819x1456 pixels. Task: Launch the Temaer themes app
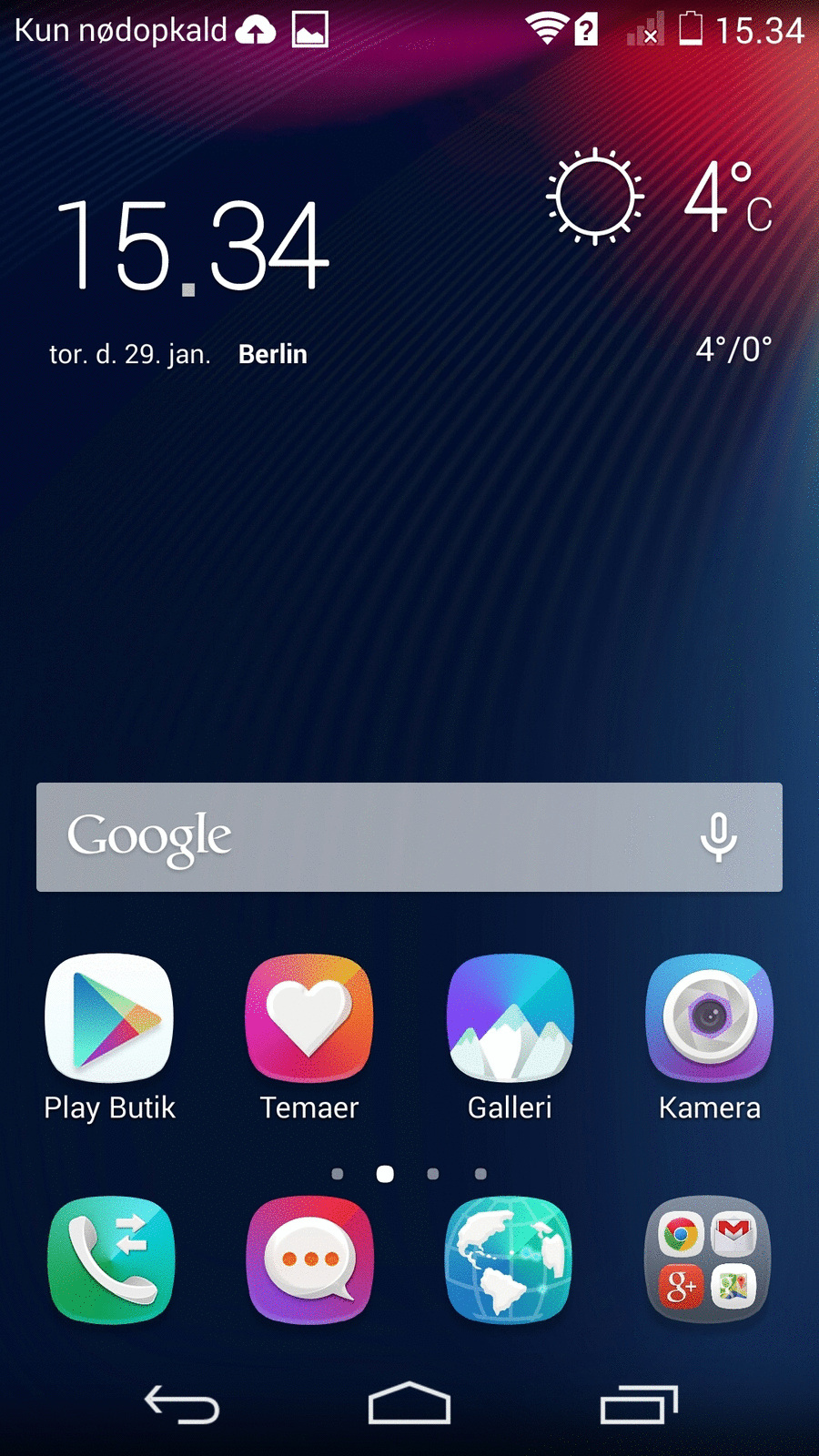point(309,1017)
